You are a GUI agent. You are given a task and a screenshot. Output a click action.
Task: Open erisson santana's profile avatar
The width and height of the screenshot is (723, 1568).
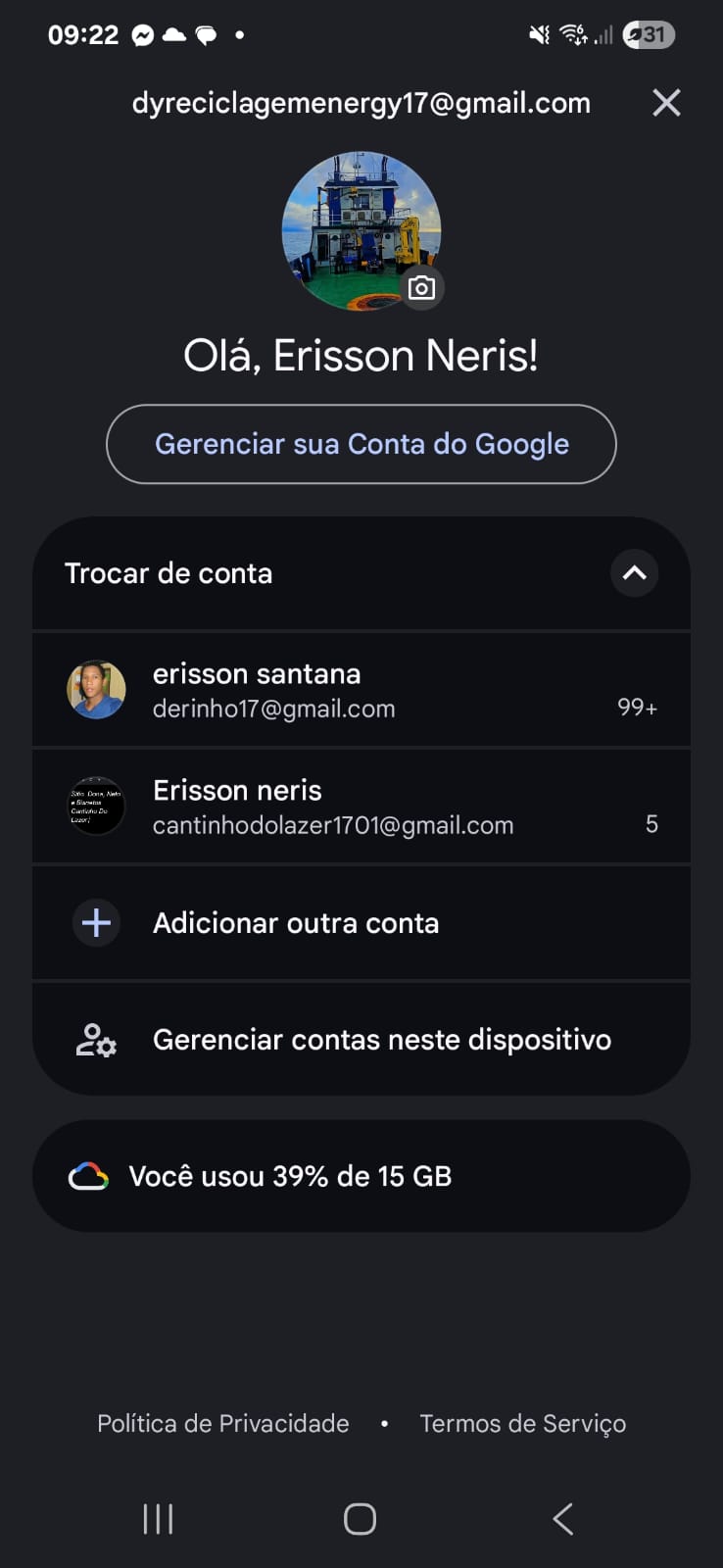95,689
